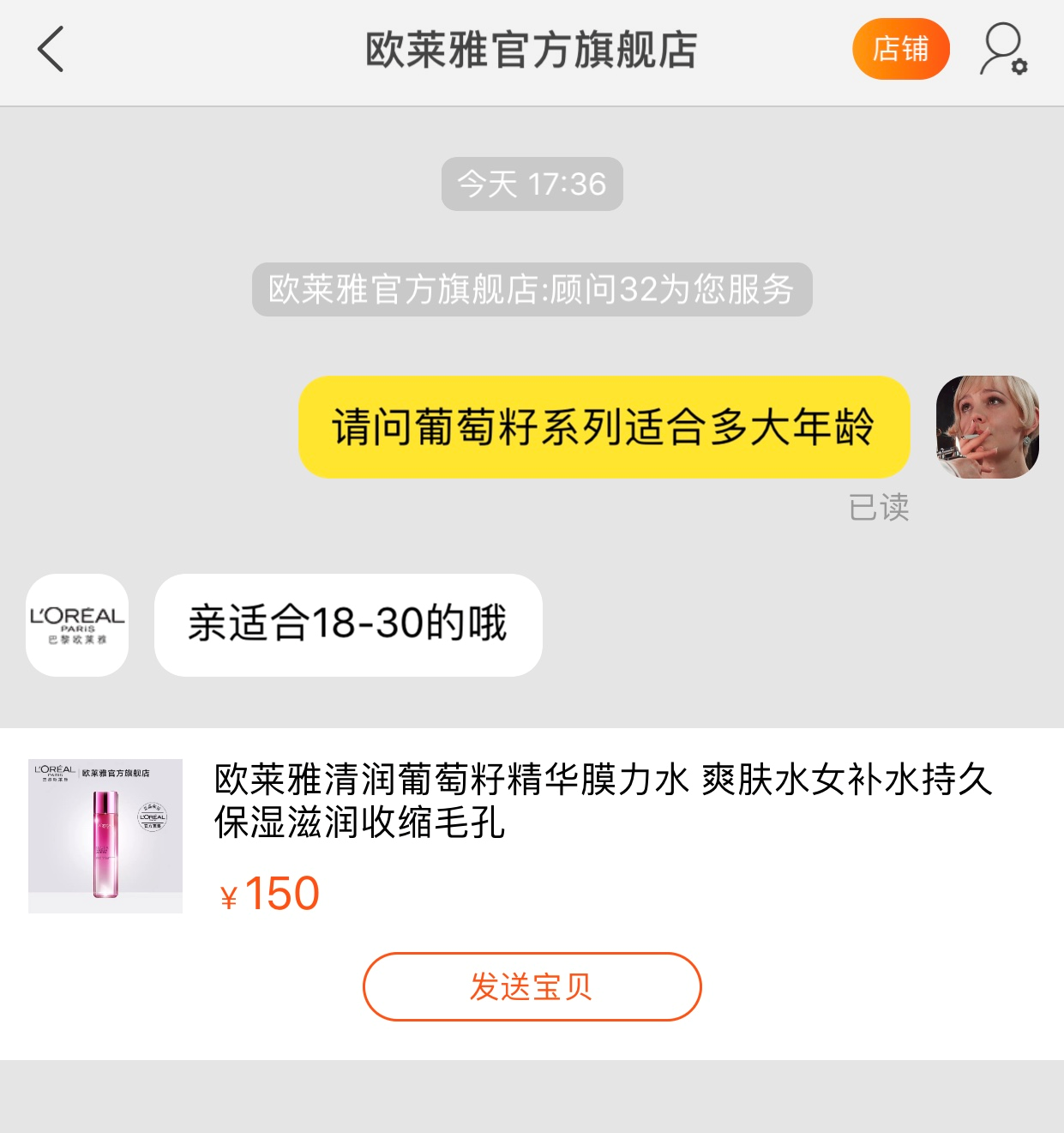Screen dimensions: 1064x1133
Task: Open the product thumbnail image
Action: (x=105, y=835)
